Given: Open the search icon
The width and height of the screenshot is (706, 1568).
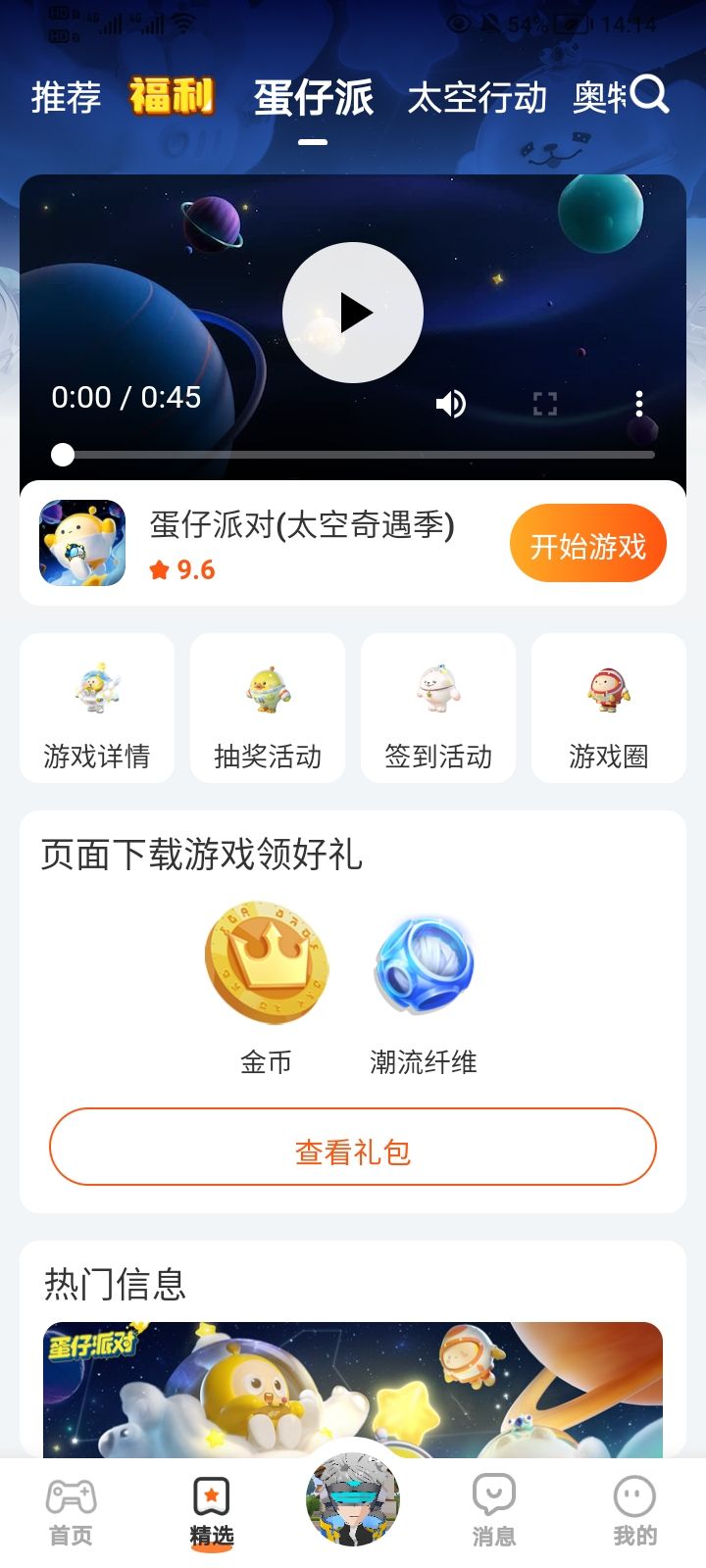Looking at the screenshot, I should point(650,95).
